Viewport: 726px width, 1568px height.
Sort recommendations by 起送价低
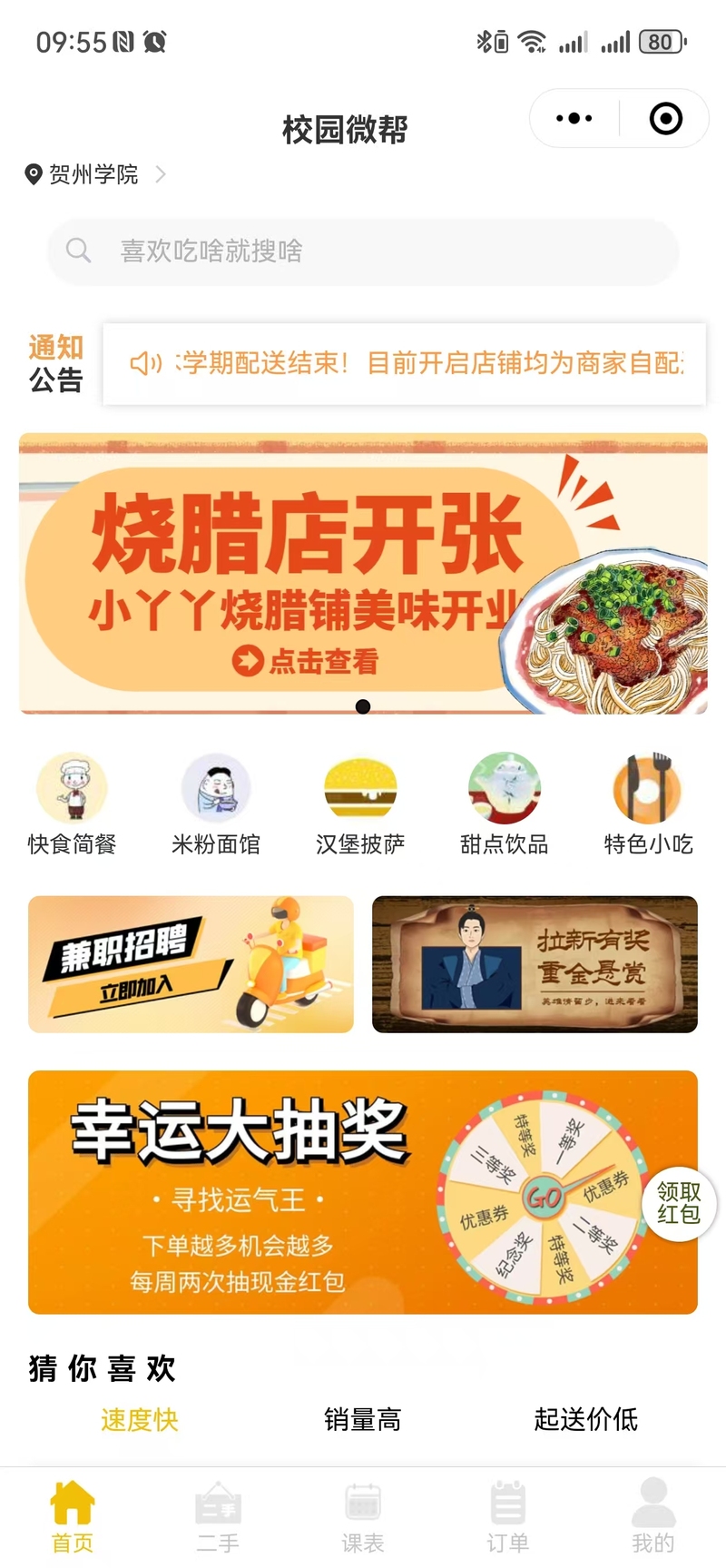click(585, 1419)
